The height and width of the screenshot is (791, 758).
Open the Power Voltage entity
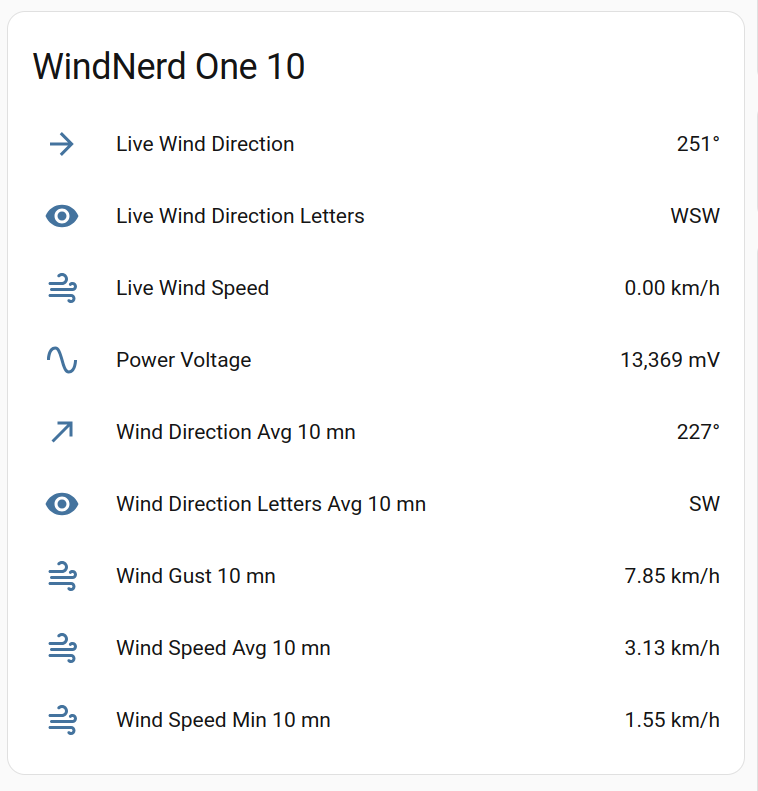point(183,360)
